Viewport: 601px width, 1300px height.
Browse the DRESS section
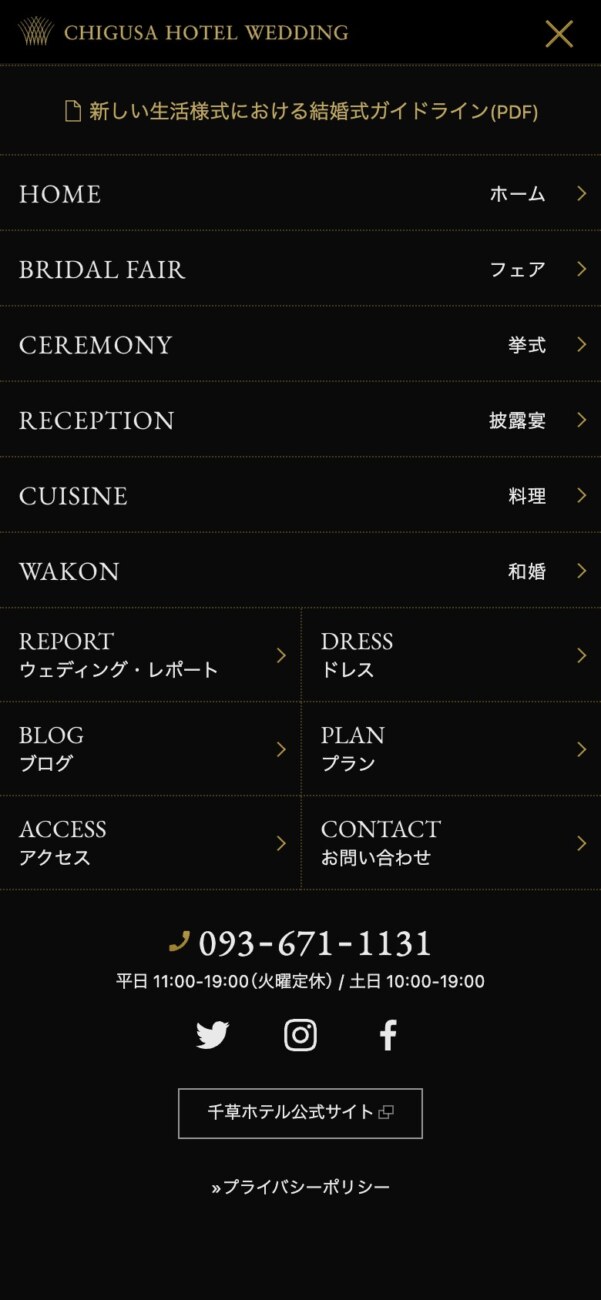coord(451,655)
